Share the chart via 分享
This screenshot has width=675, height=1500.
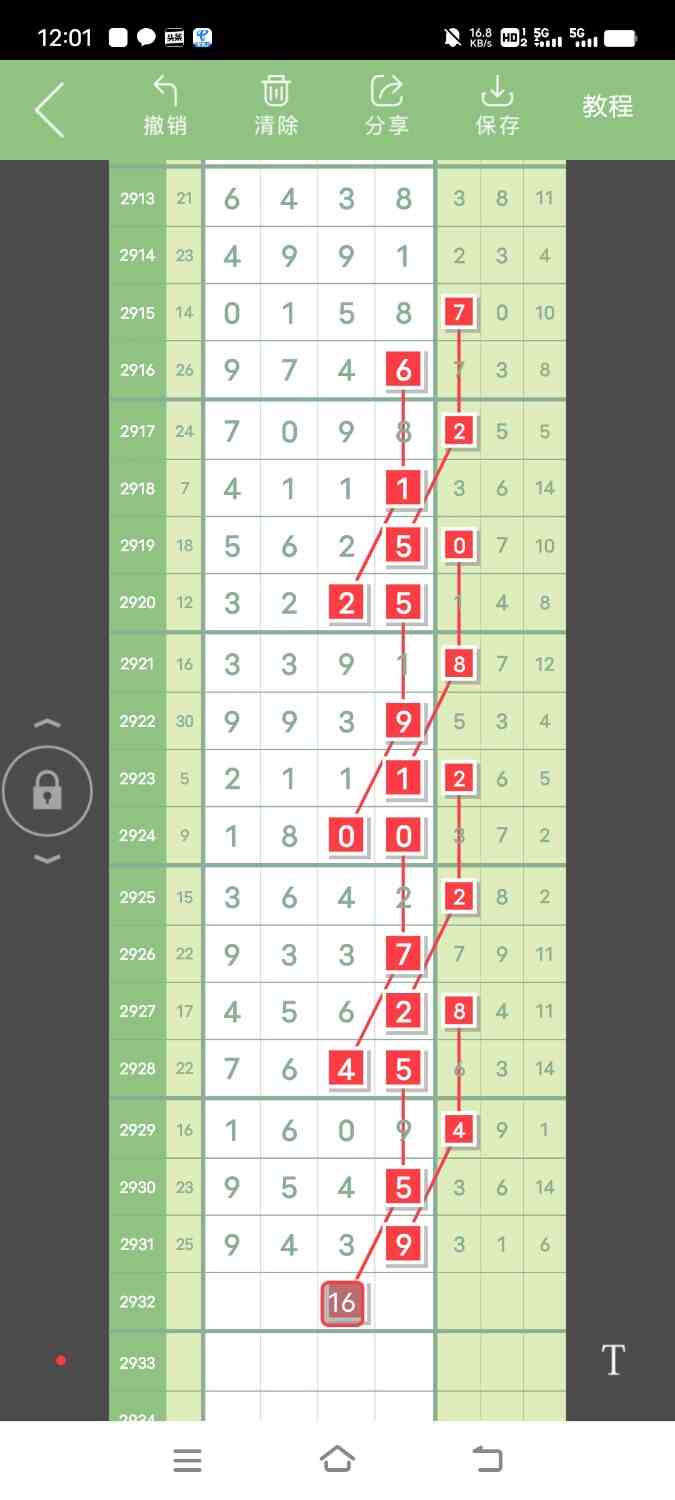(387, 106)
